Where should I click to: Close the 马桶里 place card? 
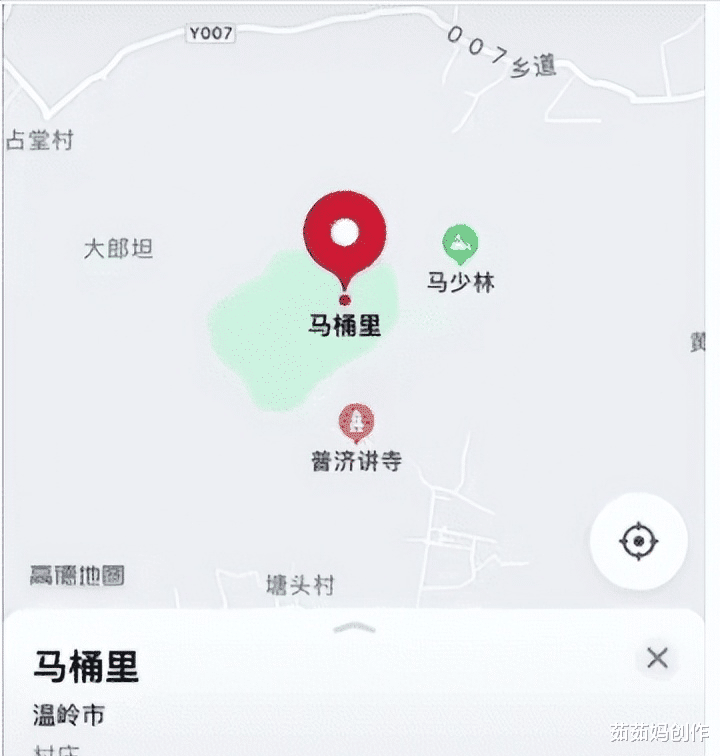click(x=657, y=658)
